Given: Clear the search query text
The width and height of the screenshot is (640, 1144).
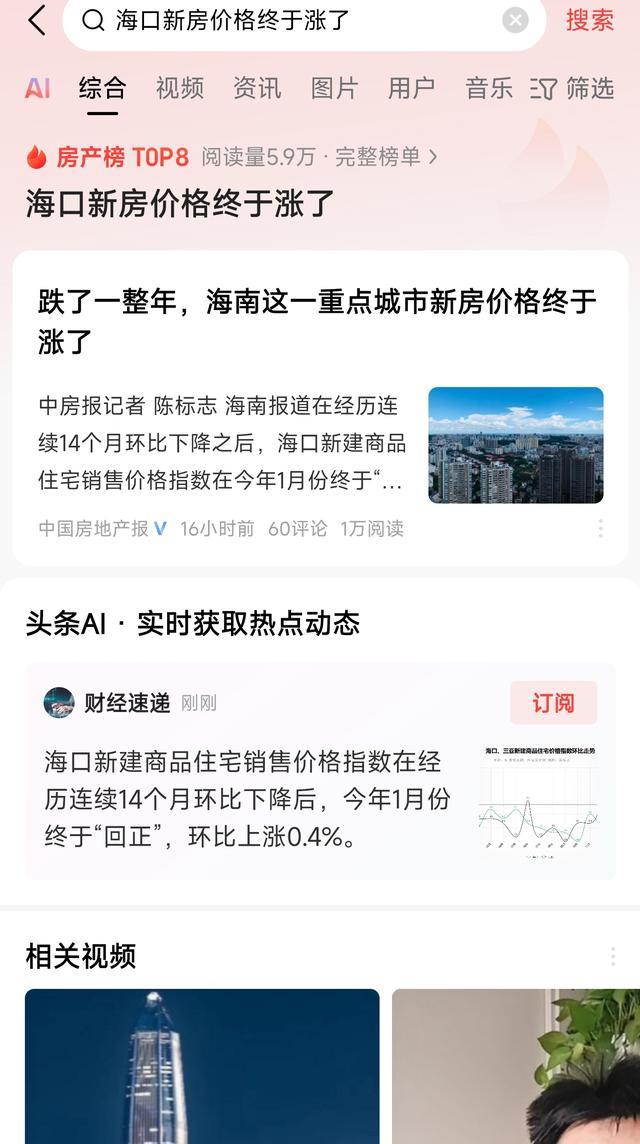Looking at the screenshot, I should (x=515, y=20).
